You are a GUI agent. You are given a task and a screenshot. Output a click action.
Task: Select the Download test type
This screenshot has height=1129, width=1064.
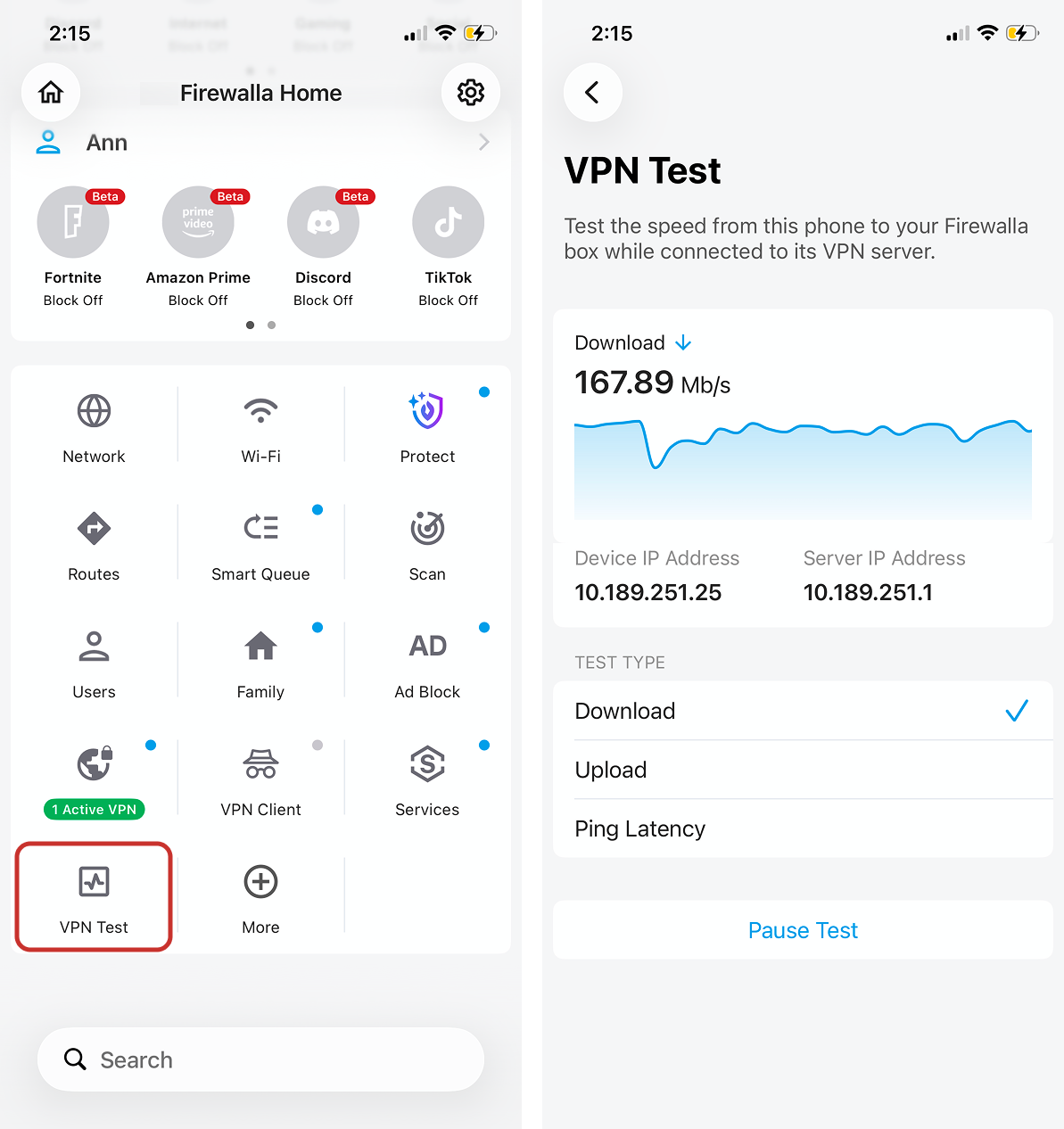pyautogui.click(x=803, y=711)
